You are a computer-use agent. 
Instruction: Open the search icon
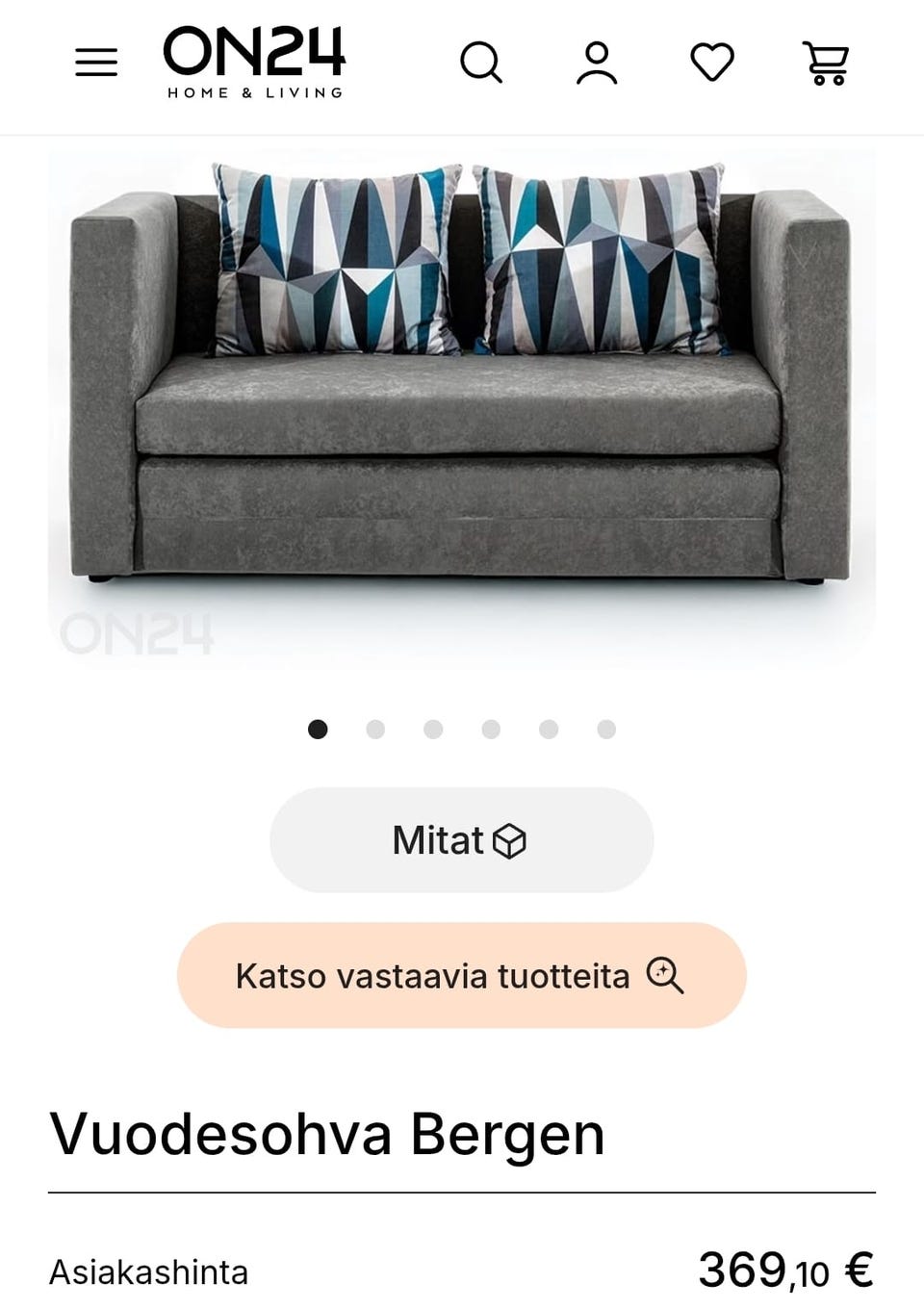click(481, 62)
